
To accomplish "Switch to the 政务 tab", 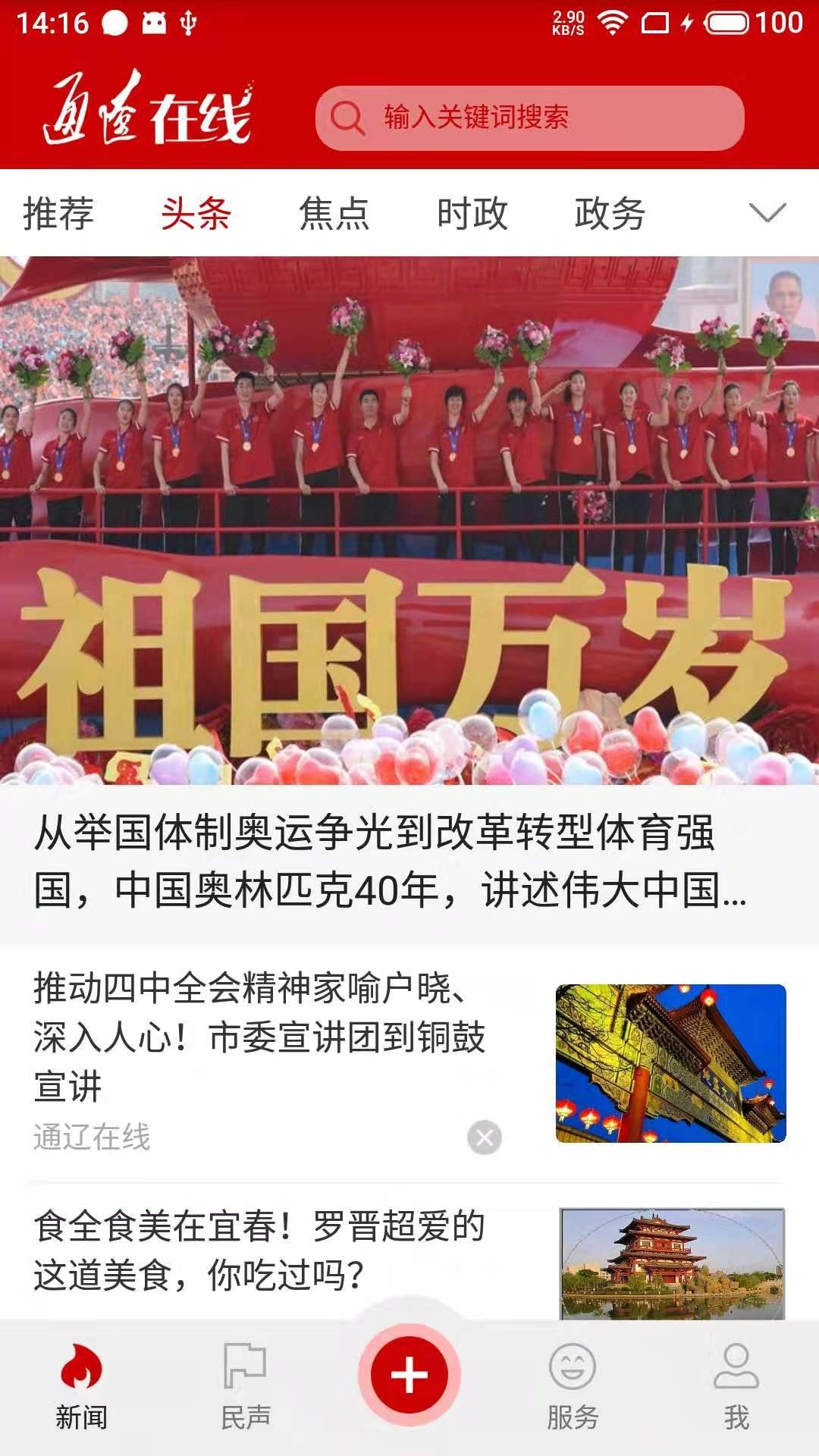I will pos(610,213).
